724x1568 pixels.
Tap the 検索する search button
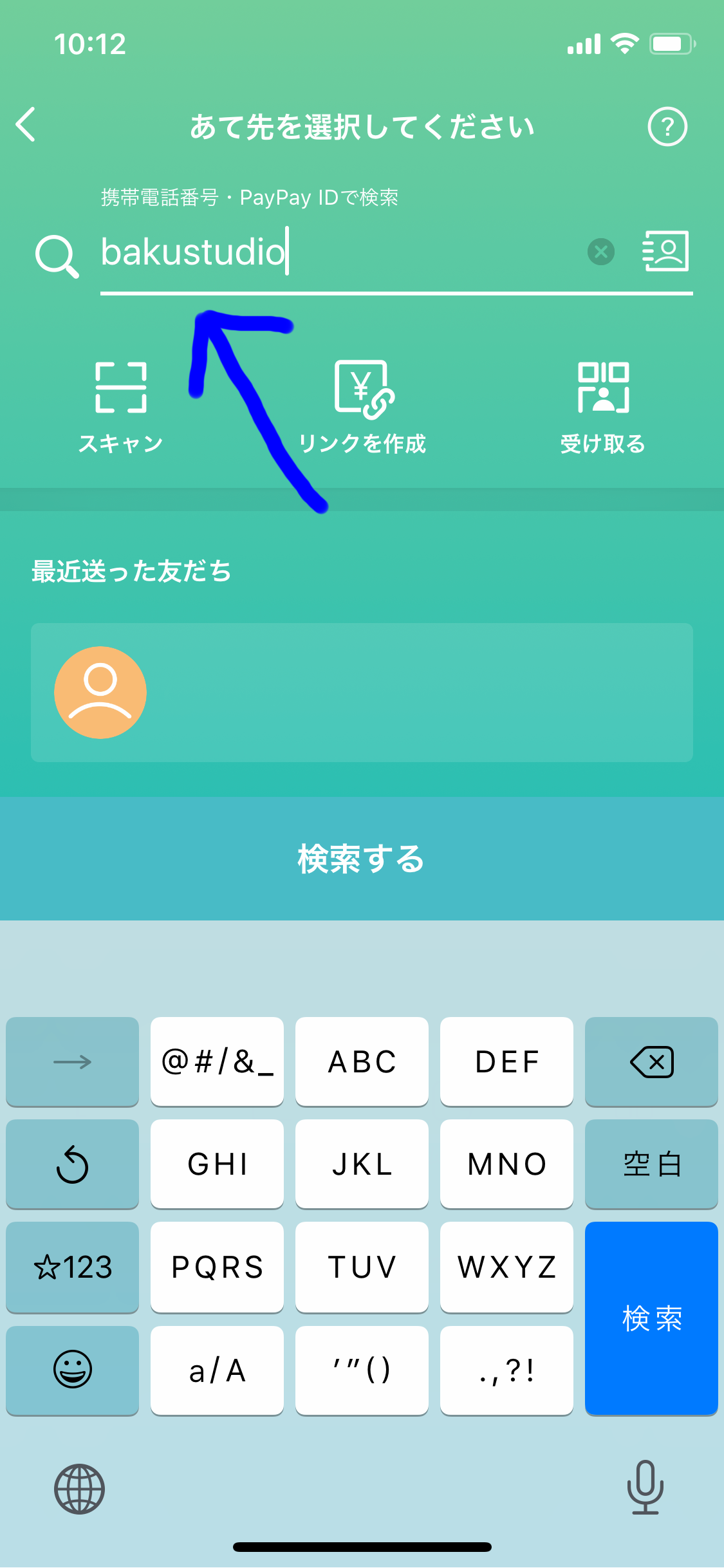[362, 859]
